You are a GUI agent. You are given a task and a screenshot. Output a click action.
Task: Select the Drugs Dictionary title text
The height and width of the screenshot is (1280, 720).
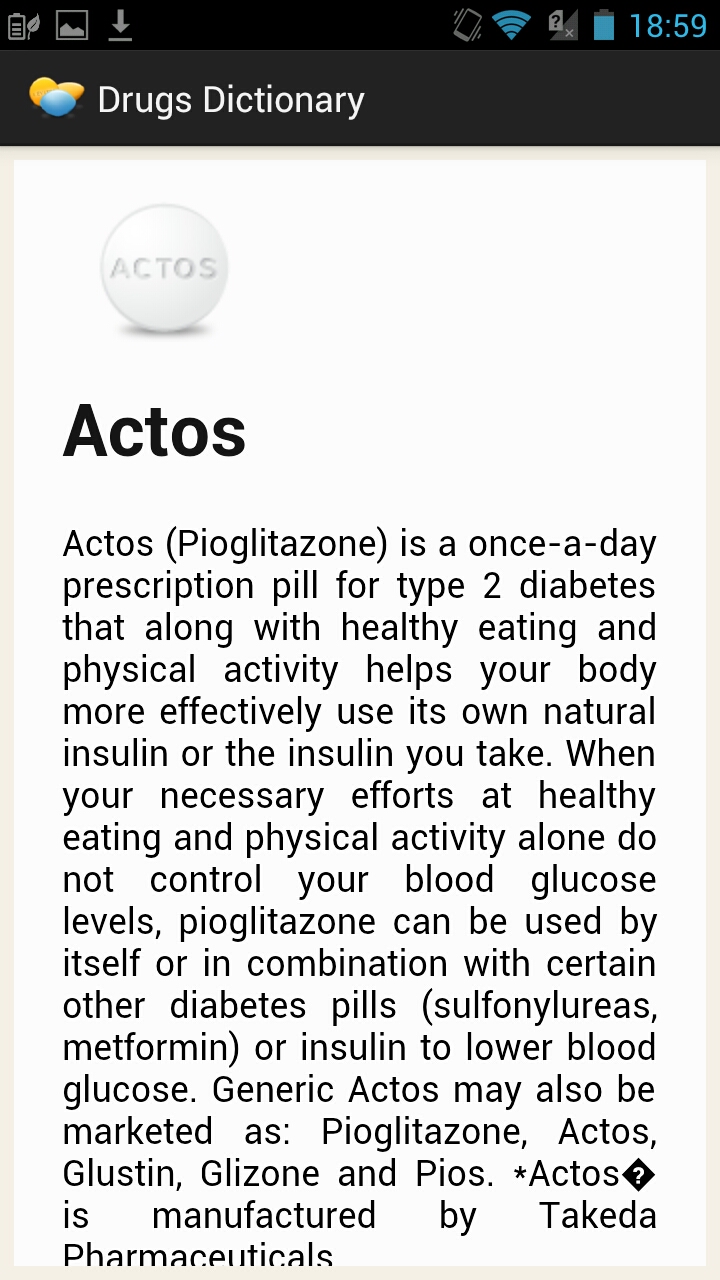[x=231, y=98]
